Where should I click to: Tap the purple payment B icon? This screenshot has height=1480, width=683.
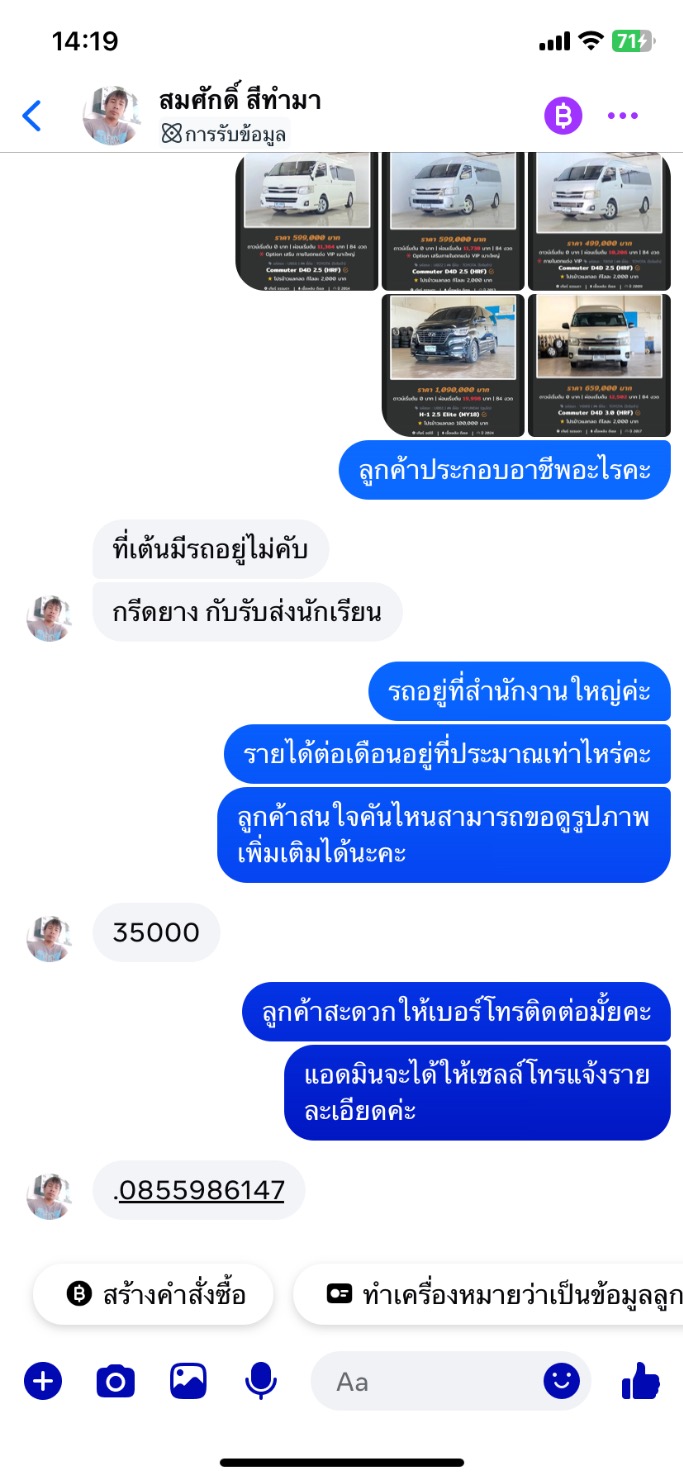[563, 116]
